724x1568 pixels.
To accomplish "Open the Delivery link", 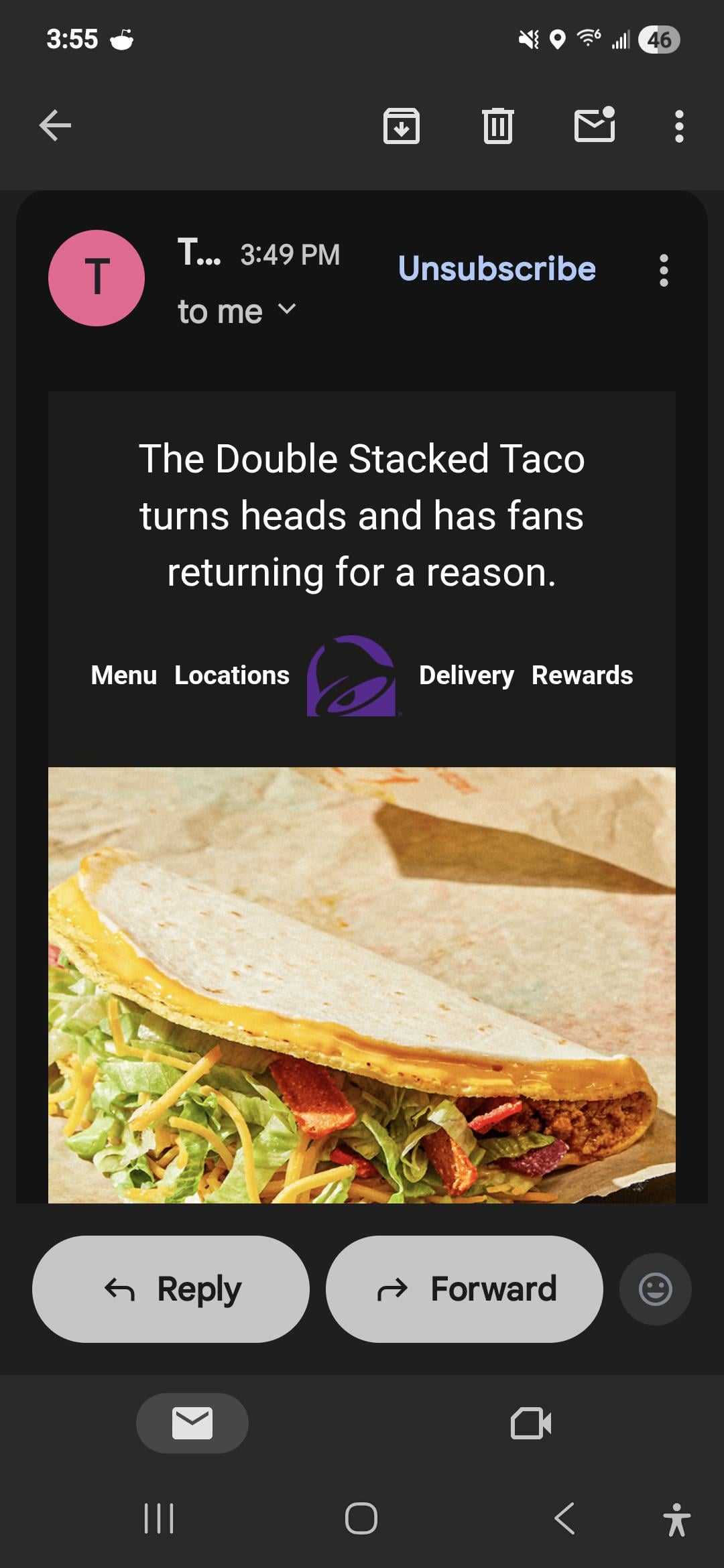I will pyautogui.click(x=467, y=675).
